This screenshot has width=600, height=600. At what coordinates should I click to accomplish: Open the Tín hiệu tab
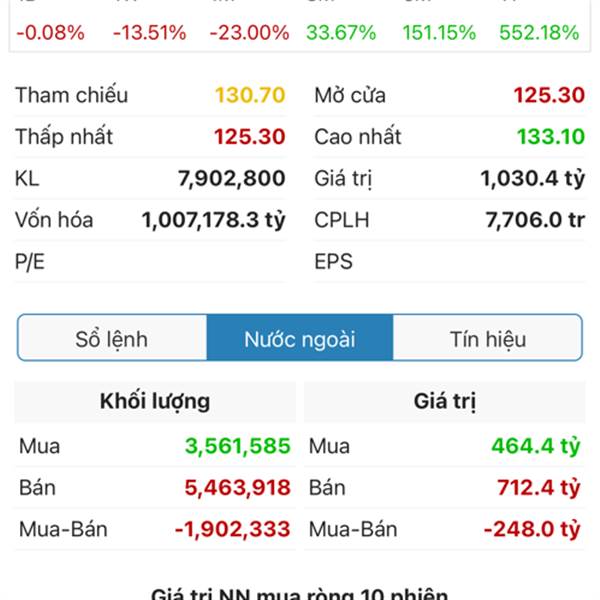(x=487, y=339)
